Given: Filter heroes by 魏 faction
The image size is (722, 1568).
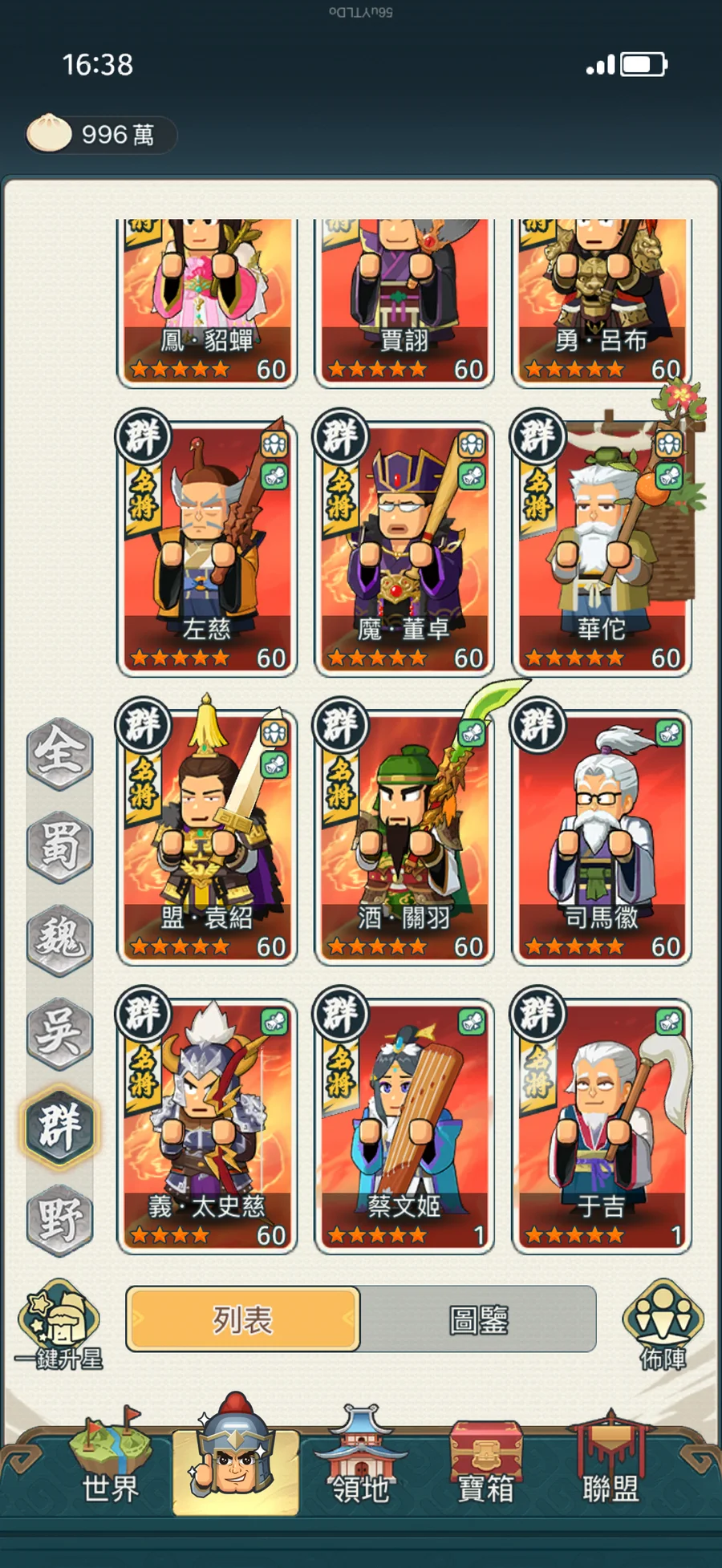Looking at the screenshot, I should pos(59,939).
